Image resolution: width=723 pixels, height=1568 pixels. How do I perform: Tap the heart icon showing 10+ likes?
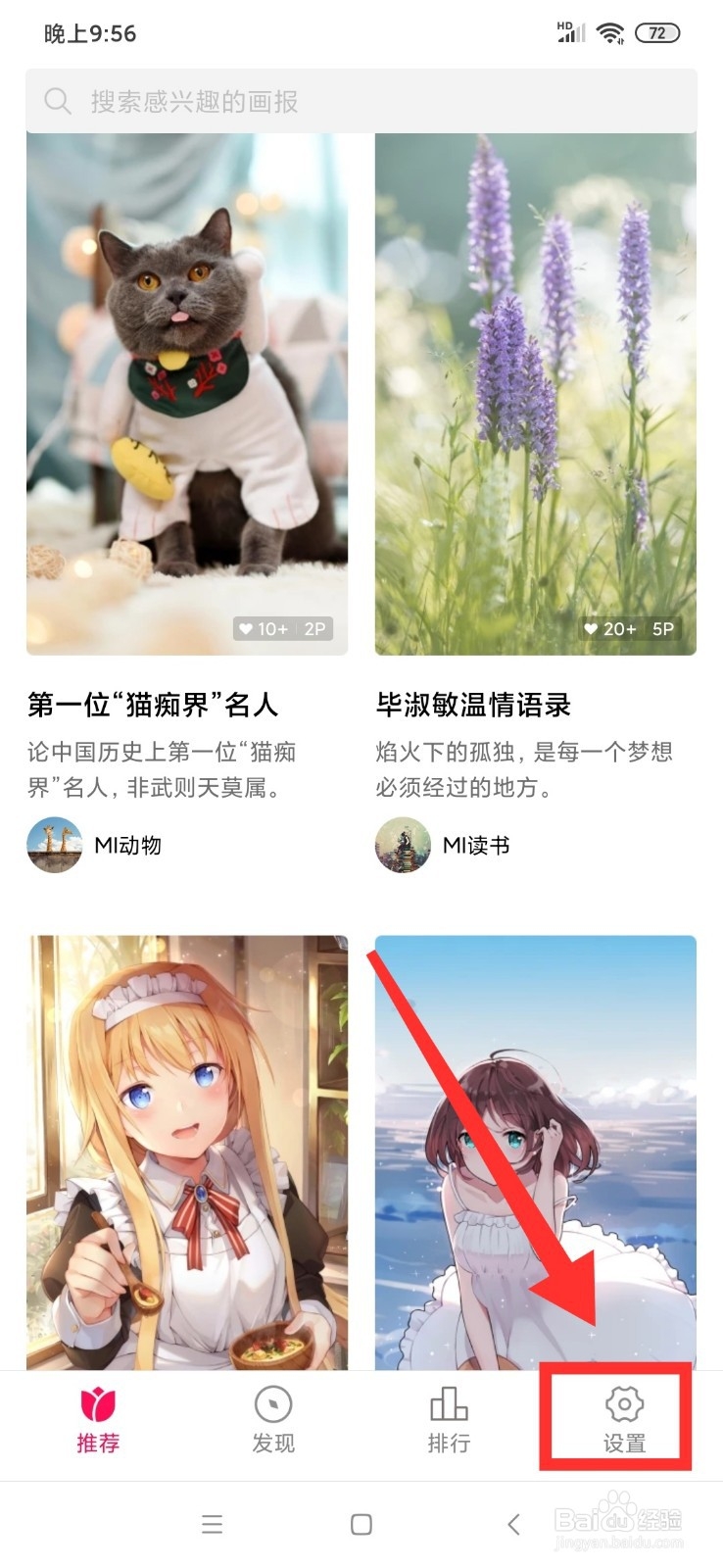point(246,629)
